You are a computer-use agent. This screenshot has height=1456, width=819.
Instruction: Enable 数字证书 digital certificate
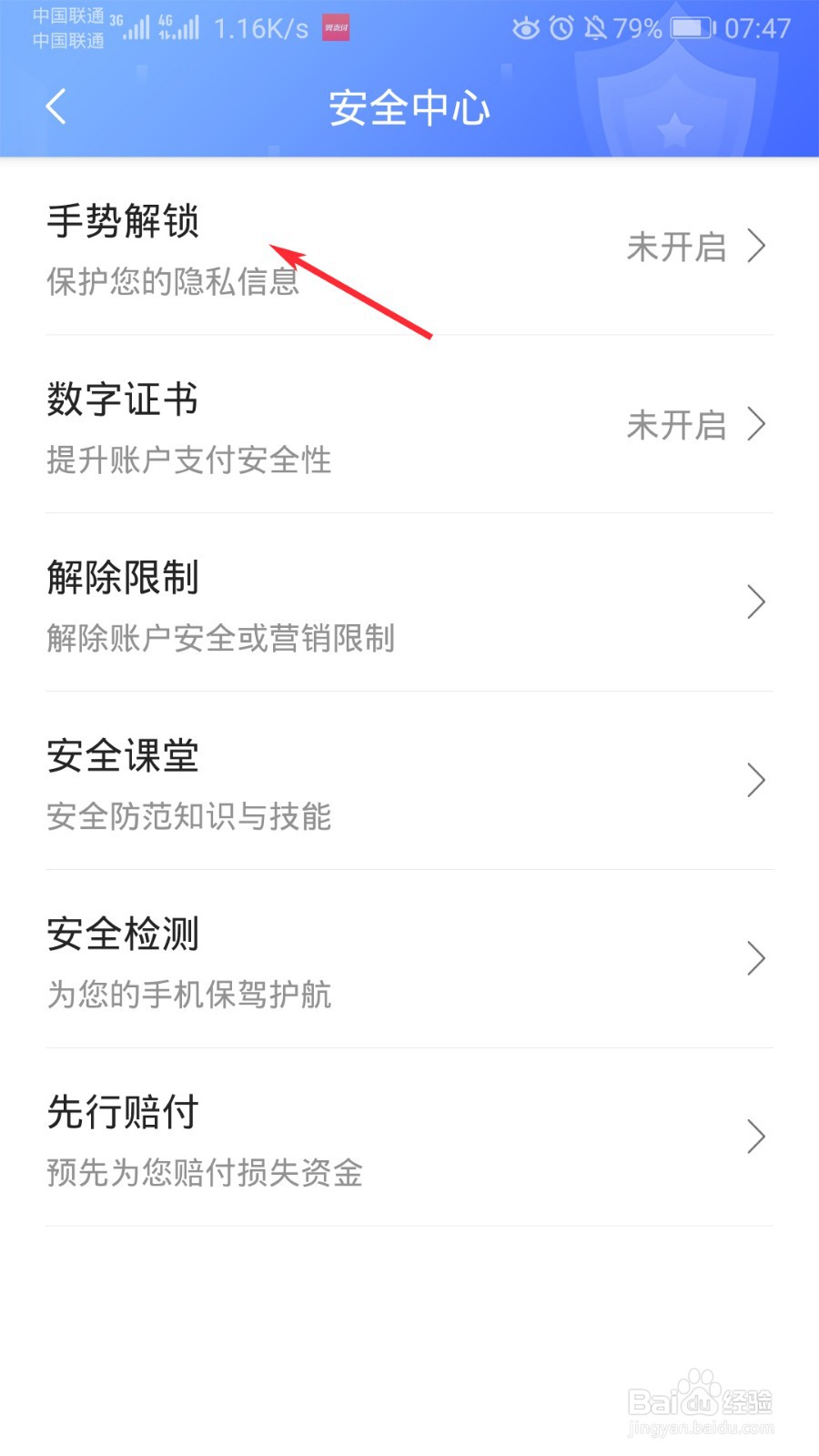122,400
